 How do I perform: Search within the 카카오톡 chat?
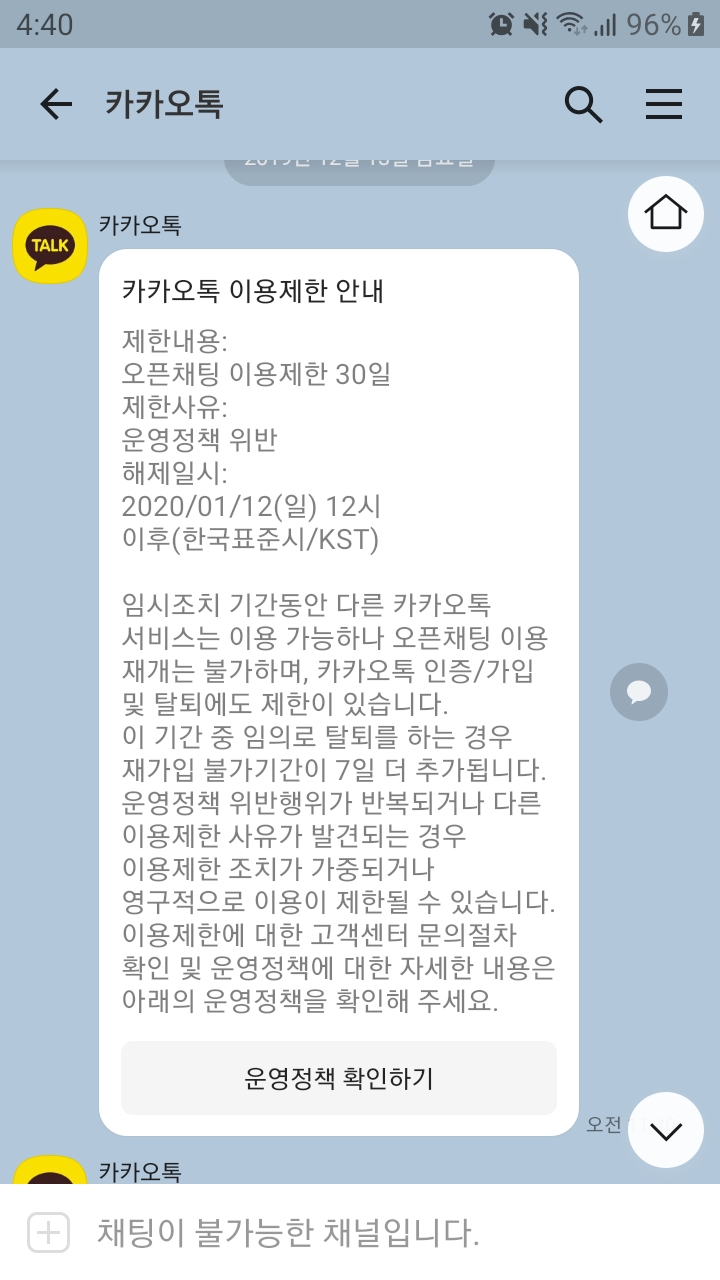pyautogui.click(x=583, y=104)
